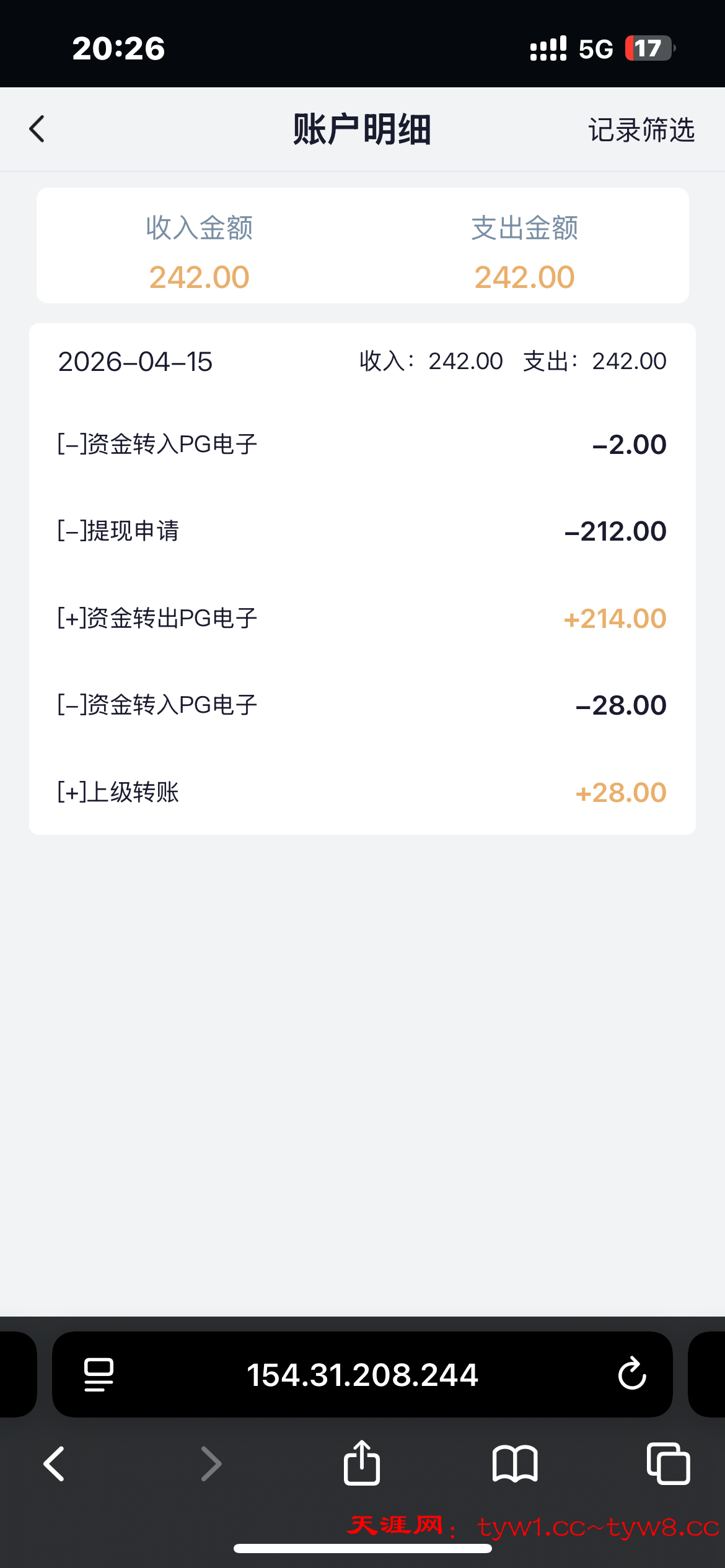Share this page from the browser toolbar

pyautogui.click(x=362, y=1463)
